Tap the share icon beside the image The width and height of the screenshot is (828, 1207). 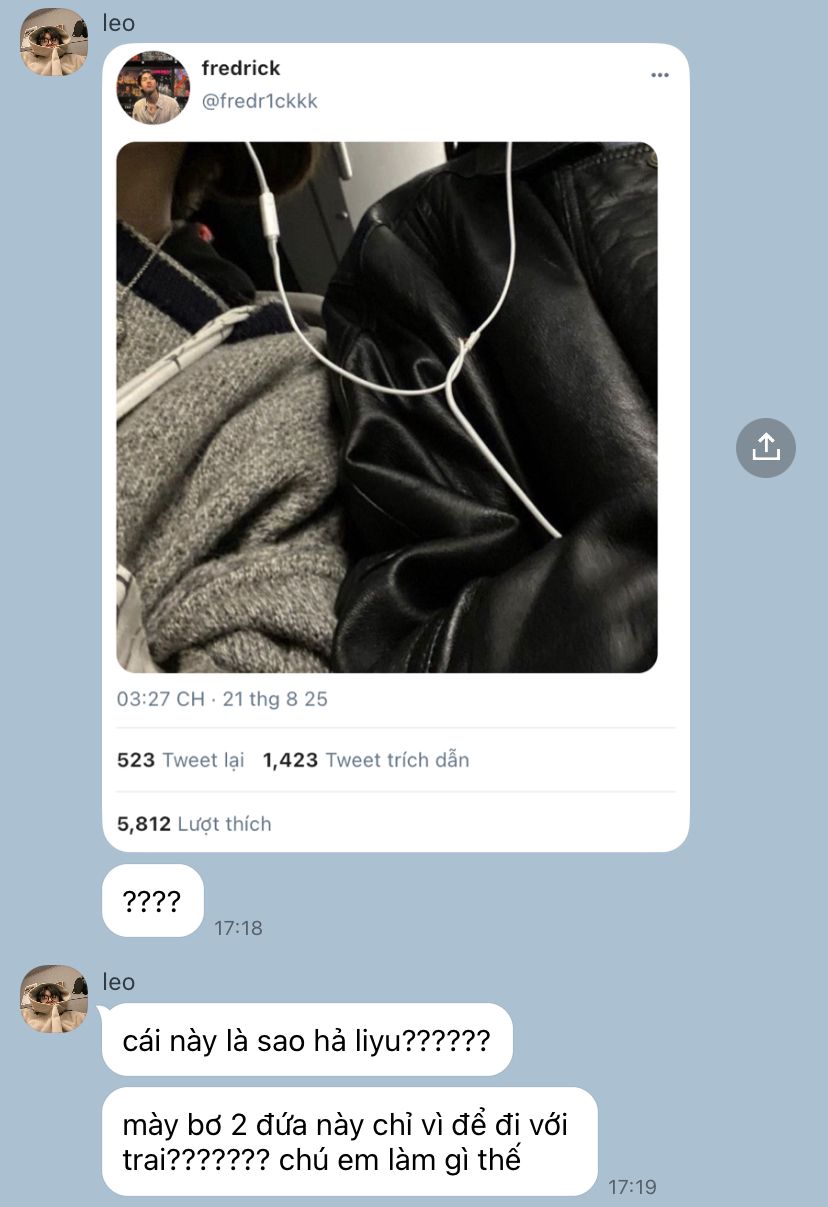(x=765, y=447)
